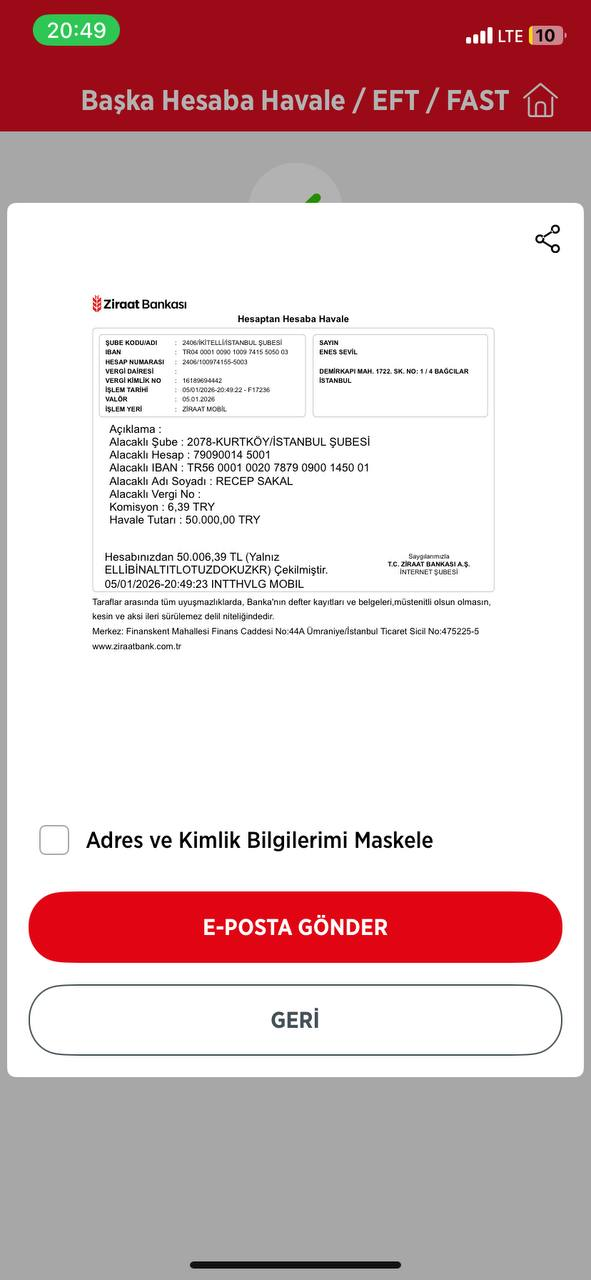
Task: Share the transfer receipt
Action: click(548, 239)
